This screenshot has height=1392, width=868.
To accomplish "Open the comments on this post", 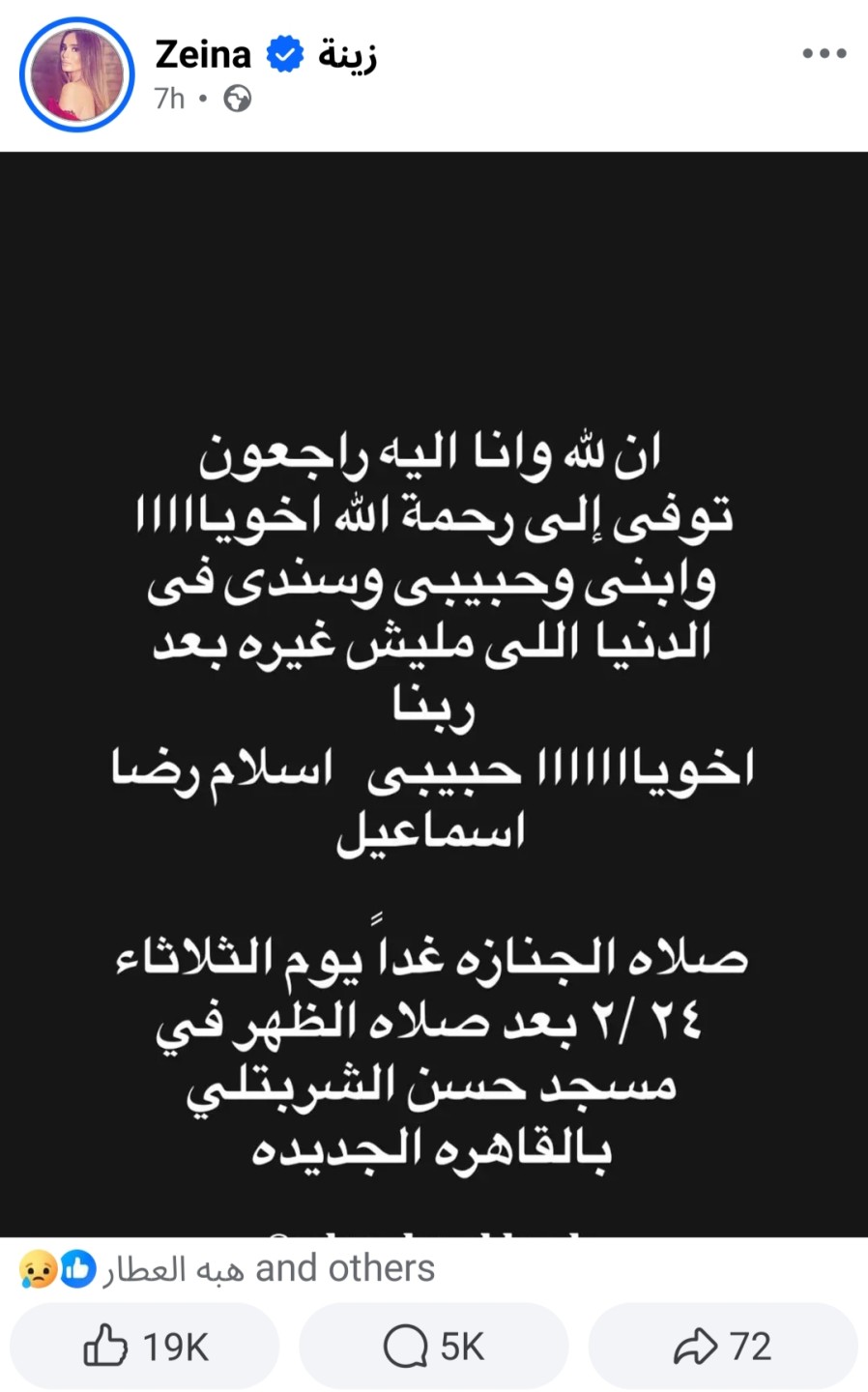I will coord(433,1346).
